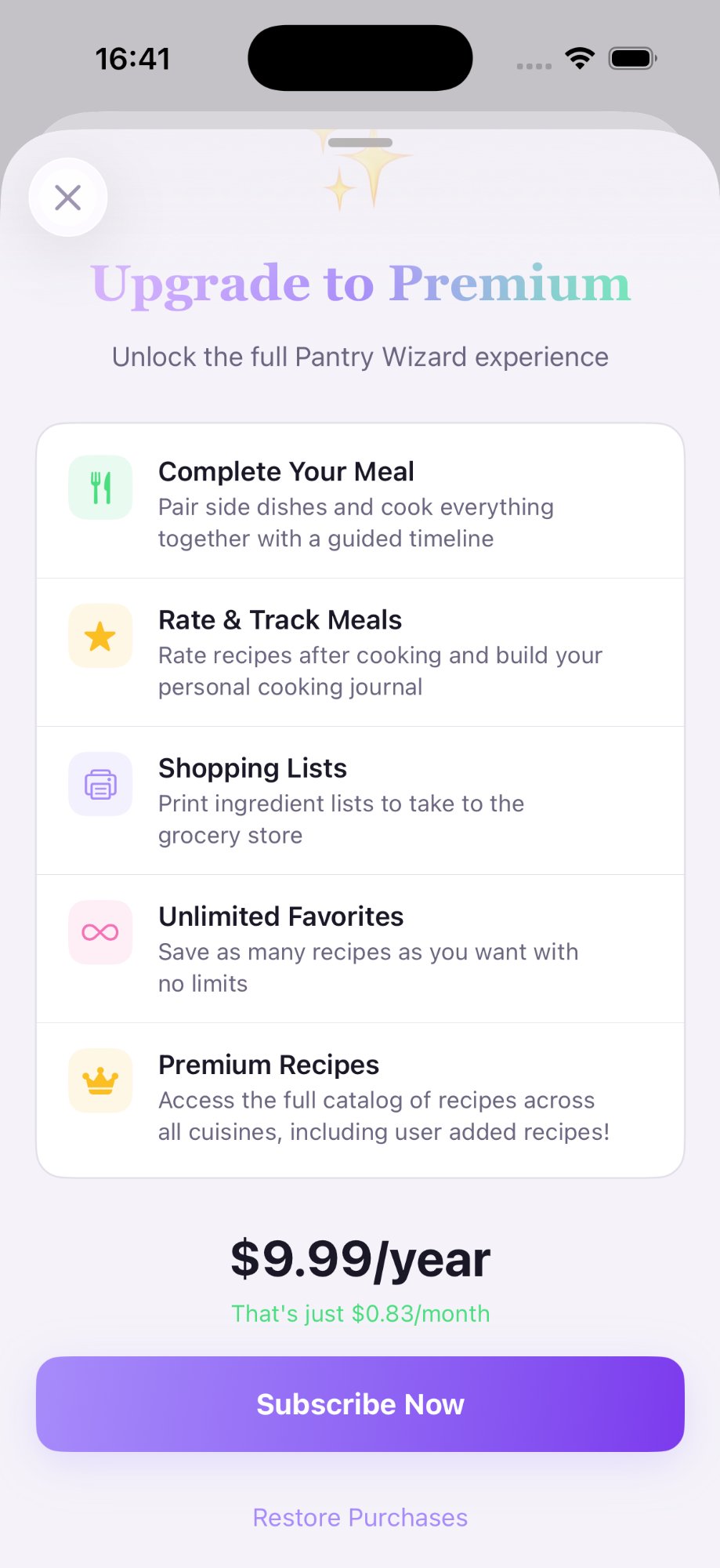Select the Upgrade to Premium heading
Image resolution: width=720 pixels, height=1568 pixels.
(x=360, y=285)
